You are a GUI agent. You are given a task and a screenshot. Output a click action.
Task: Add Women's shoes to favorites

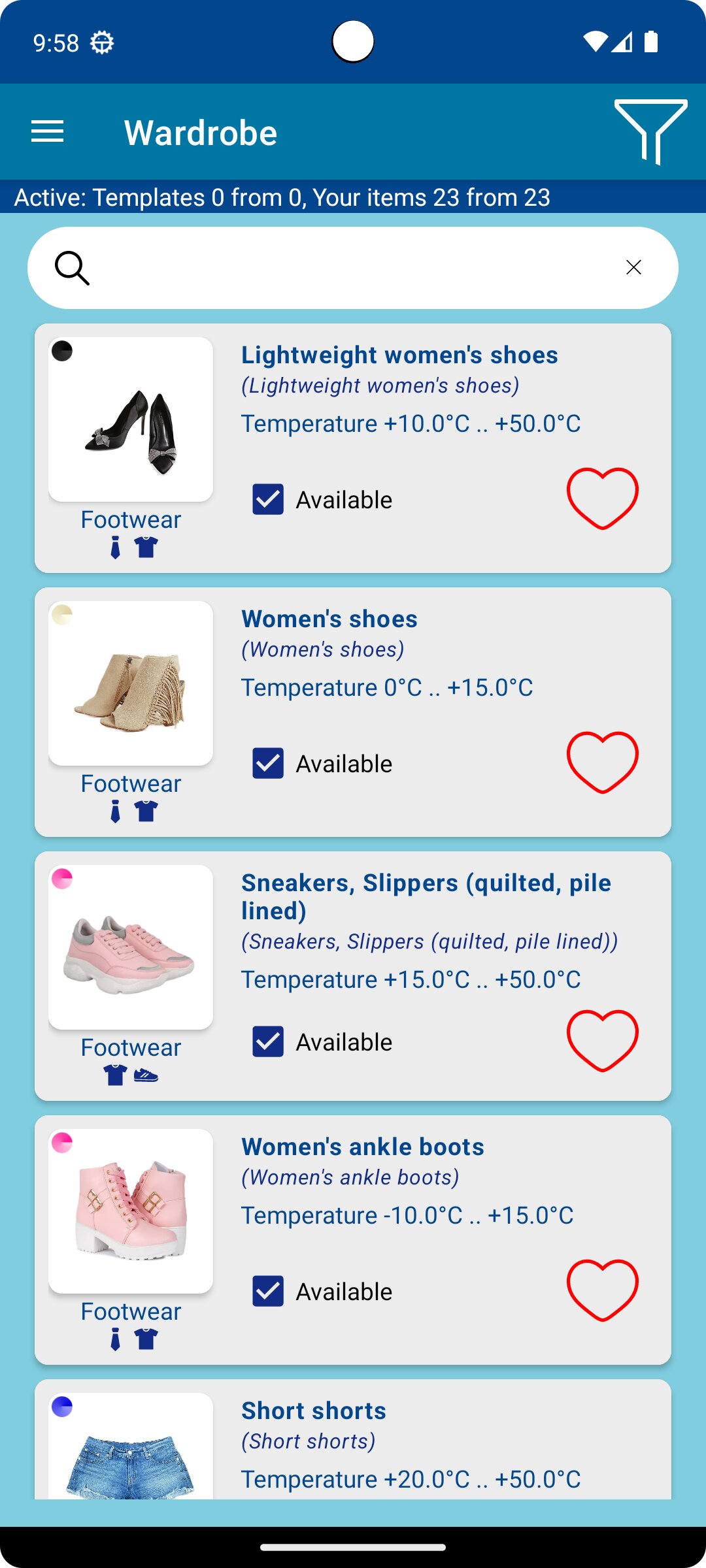(x=602, y=762)
